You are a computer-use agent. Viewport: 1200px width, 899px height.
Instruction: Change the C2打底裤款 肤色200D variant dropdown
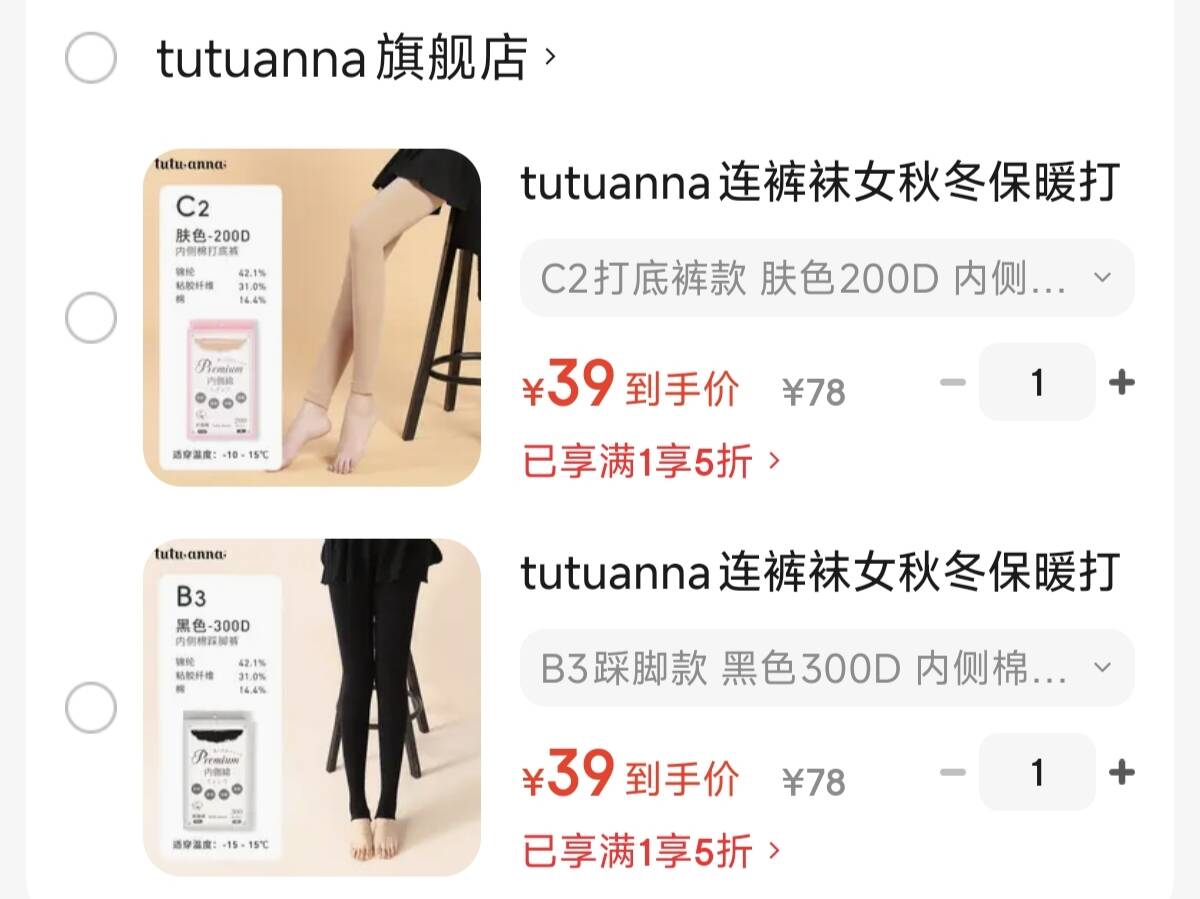point(827,278)
